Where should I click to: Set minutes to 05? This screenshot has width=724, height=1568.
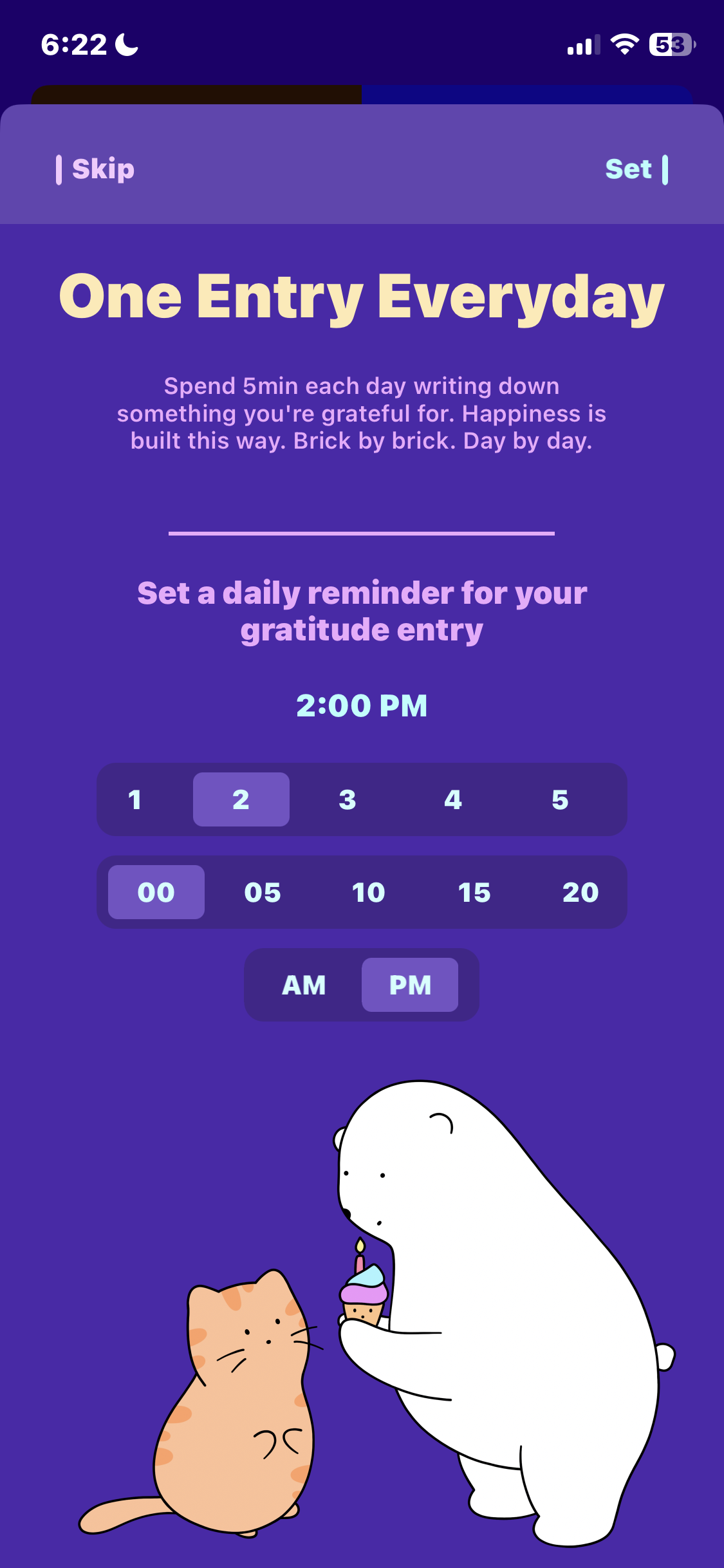[x=263, y=892]
